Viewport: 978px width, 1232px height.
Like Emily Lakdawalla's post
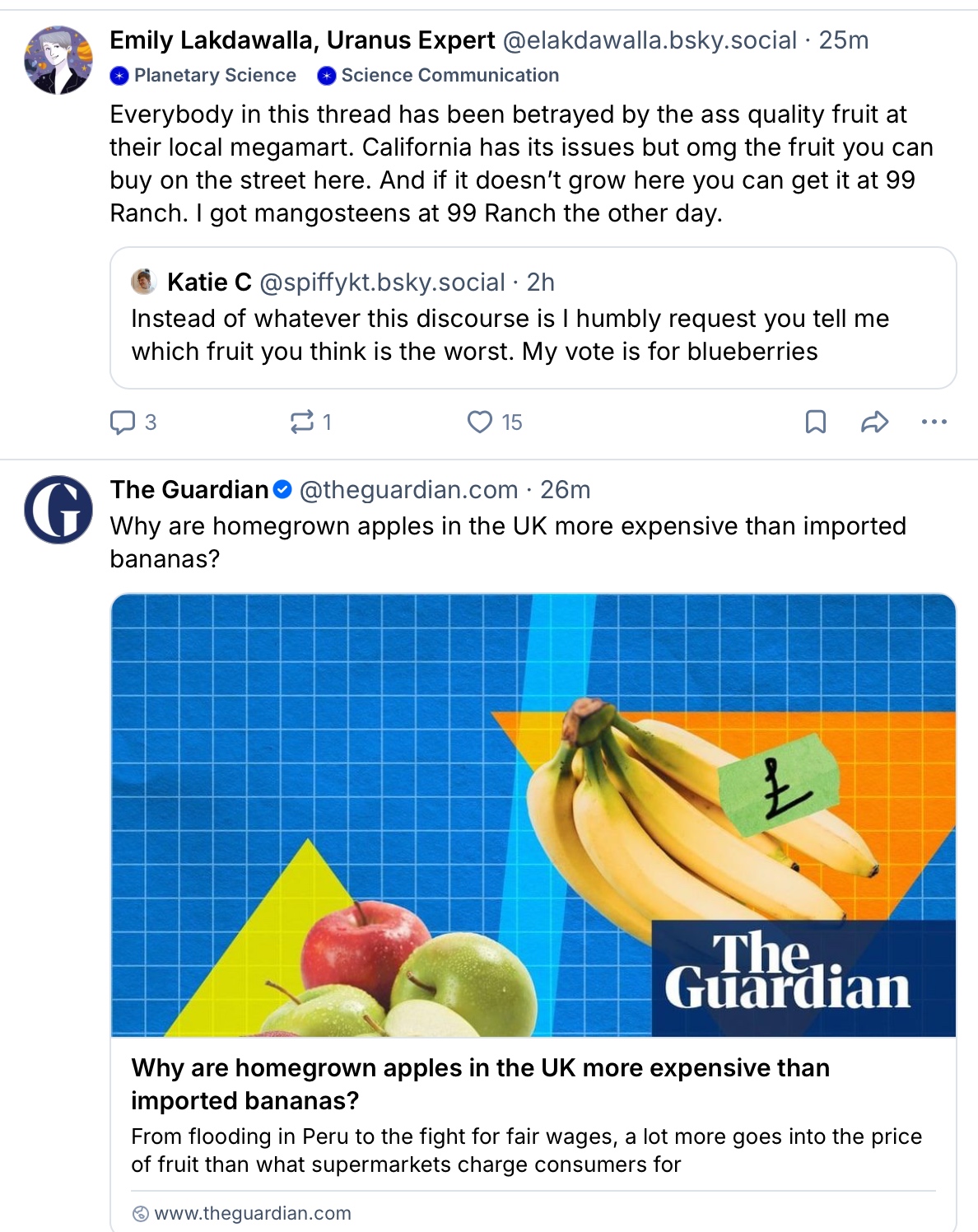tap(480, 422)
